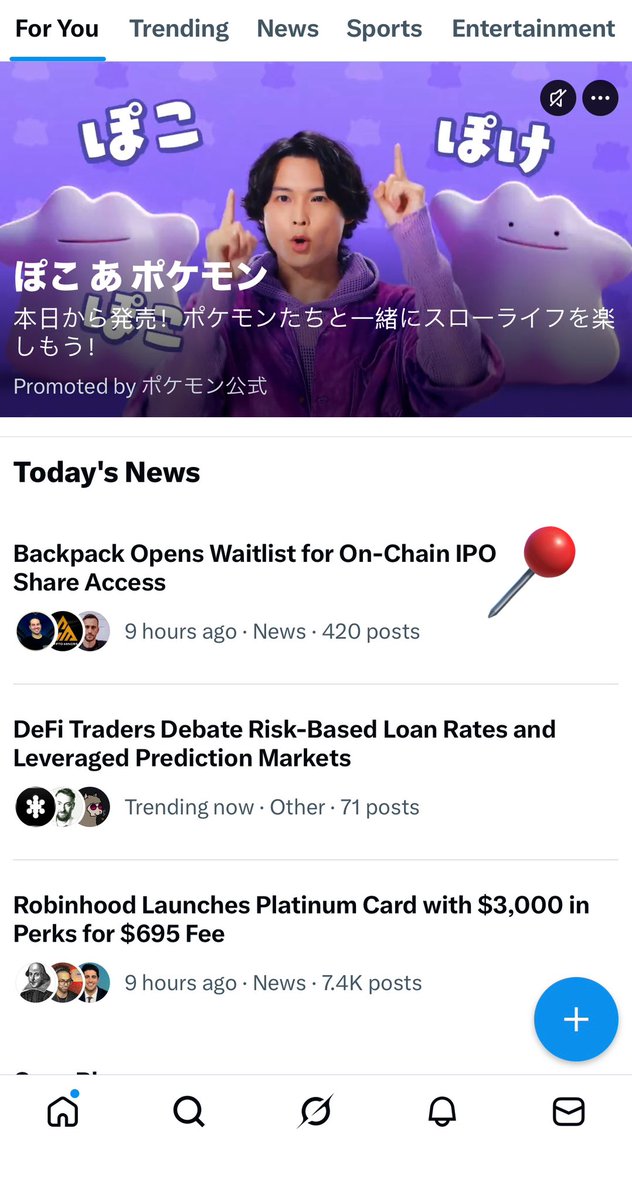Open the Grok tab
632x1200 pixels.
click(315, 1111)
